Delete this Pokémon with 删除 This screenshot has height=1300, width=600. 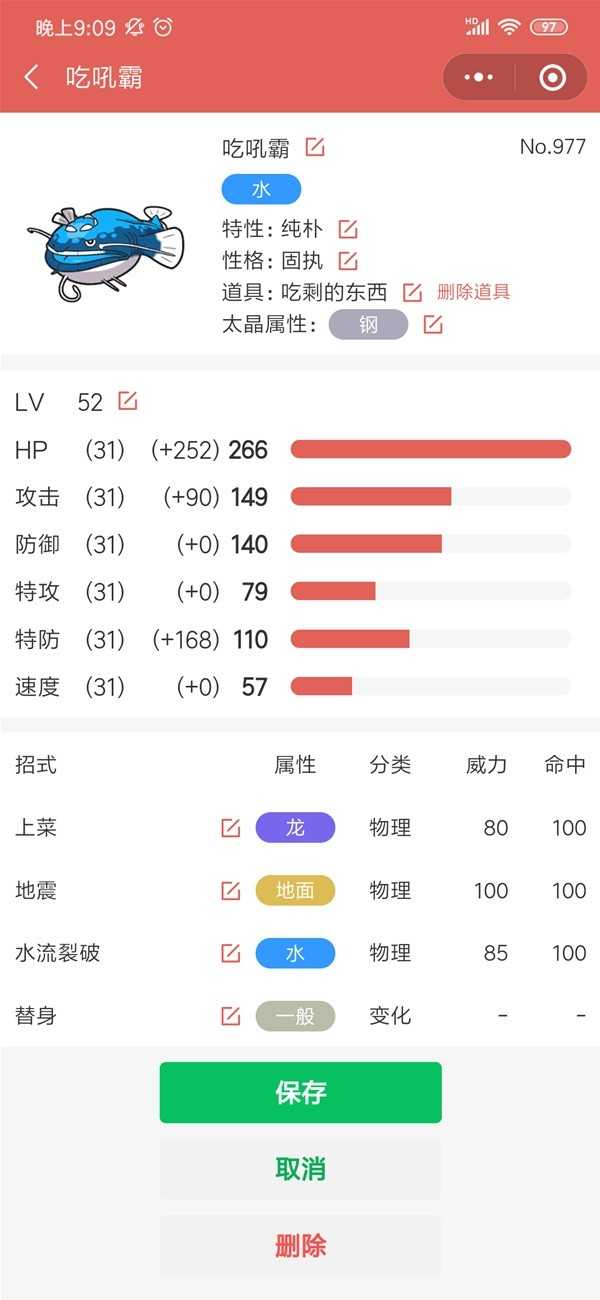point(300,1246)
